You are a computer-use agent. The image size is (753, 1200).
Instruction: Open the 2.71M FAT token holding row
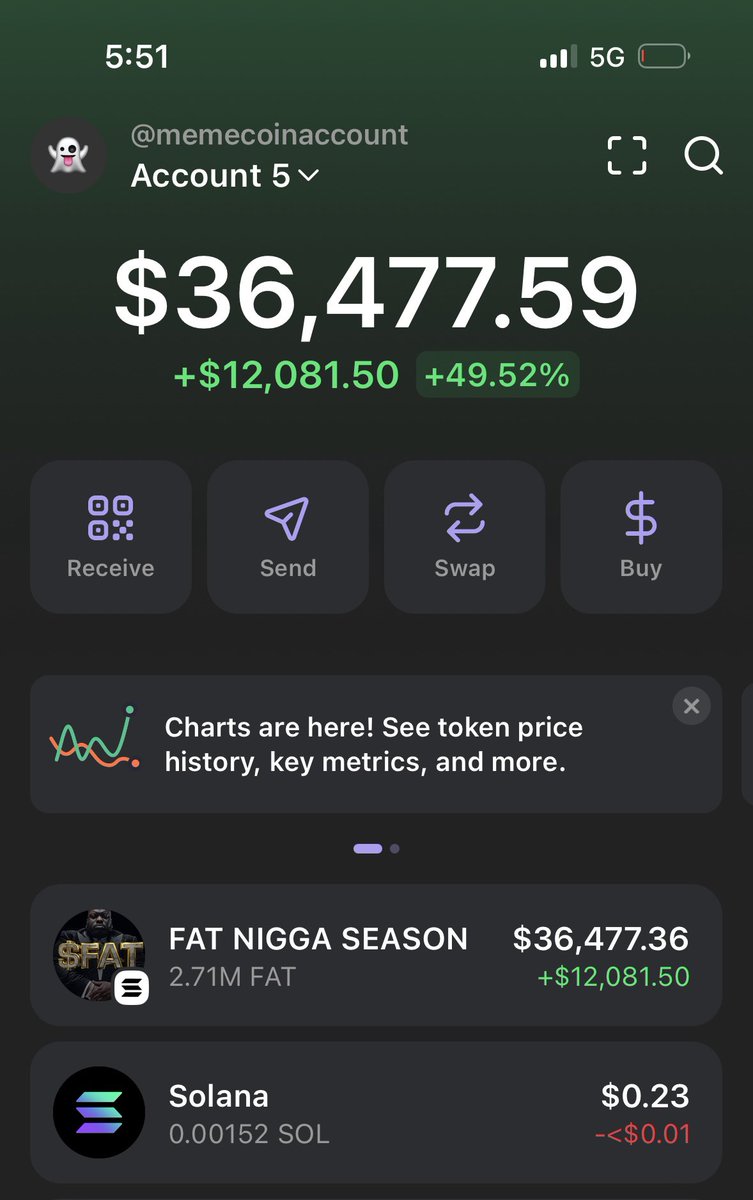tap(376, 955)
